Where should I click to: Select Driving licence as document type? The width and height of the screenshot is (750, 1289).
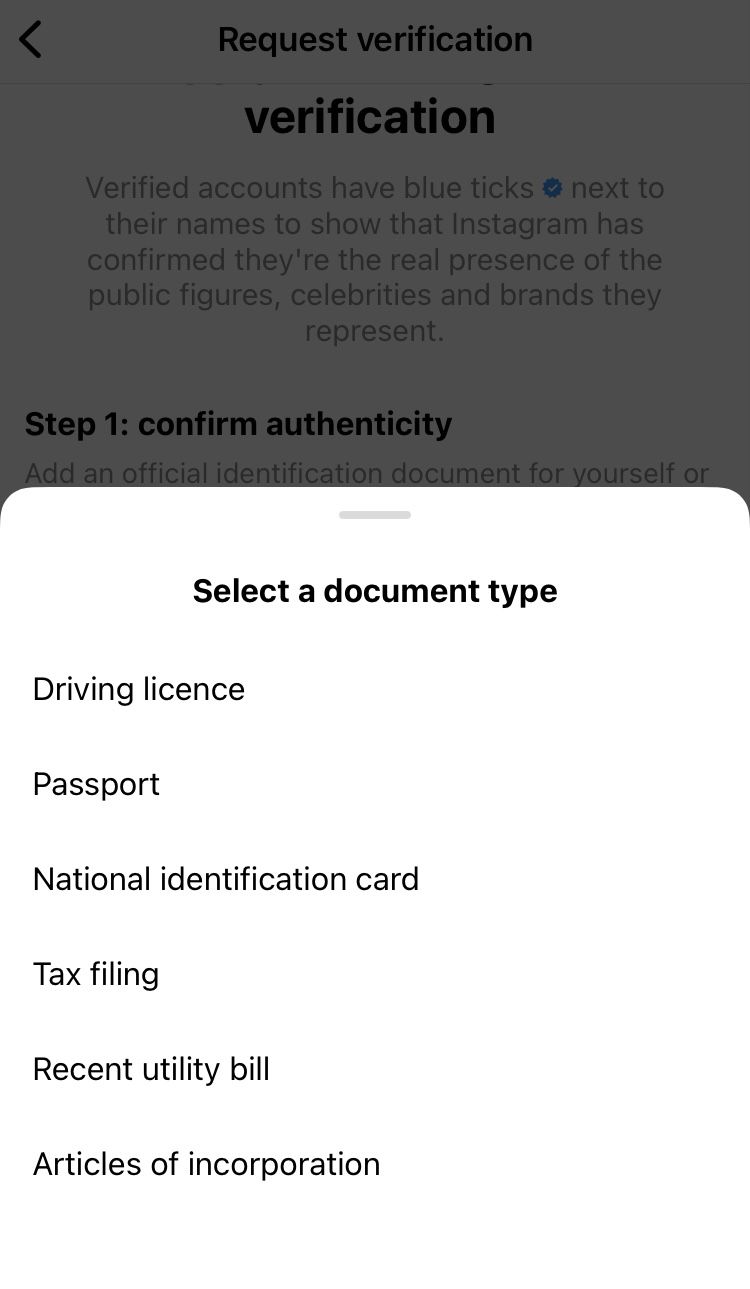point(375,689)
